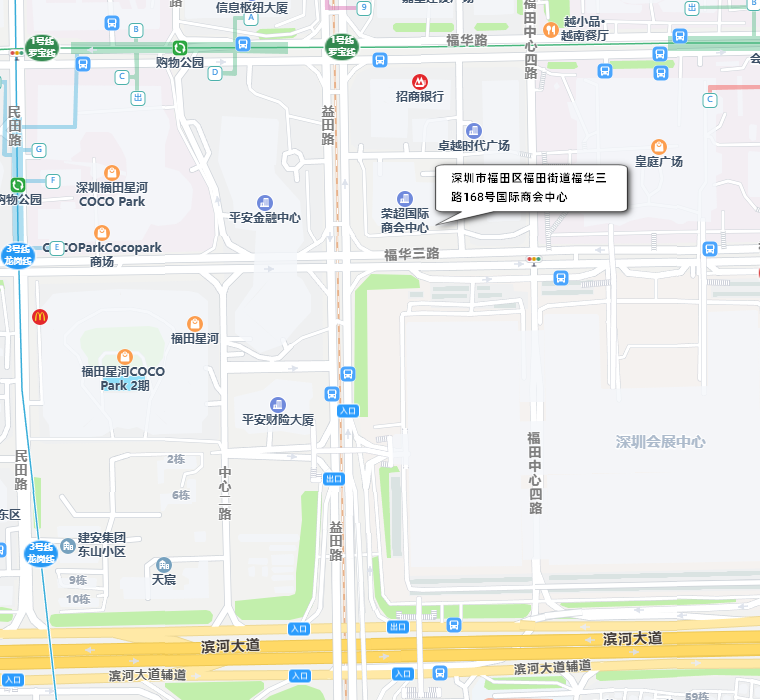760x700 pixels.
Task: Select the 深圳福田星河COCO Park marker
Action: pos(112,172)
